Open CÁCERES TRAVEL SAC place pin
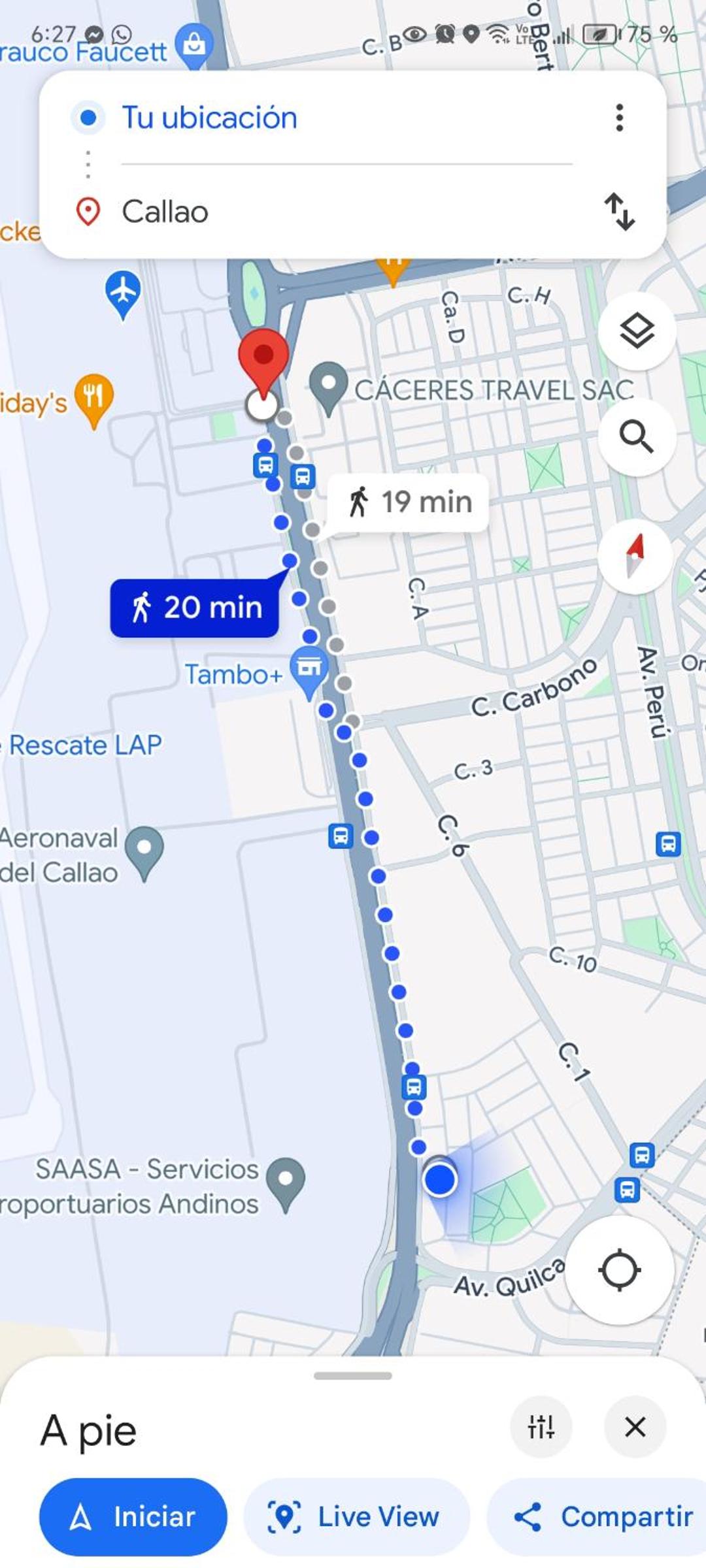706x1568 pixels. point(328,388)
